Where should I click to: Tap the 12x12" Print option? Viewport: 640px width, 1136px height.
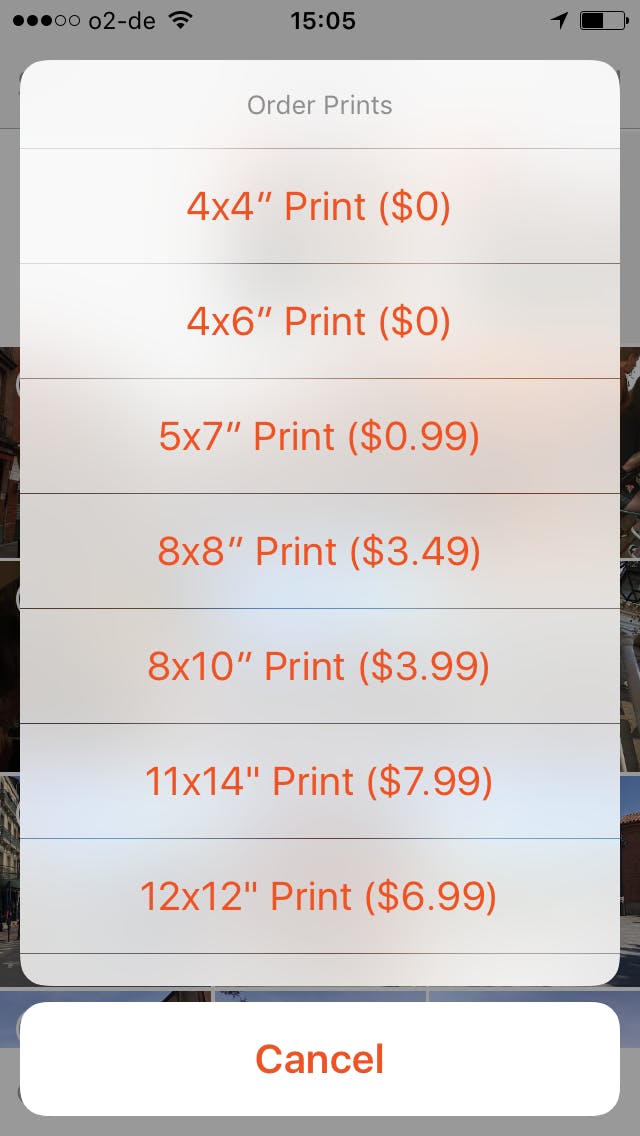pyautogui.click(x=319, y=897)
